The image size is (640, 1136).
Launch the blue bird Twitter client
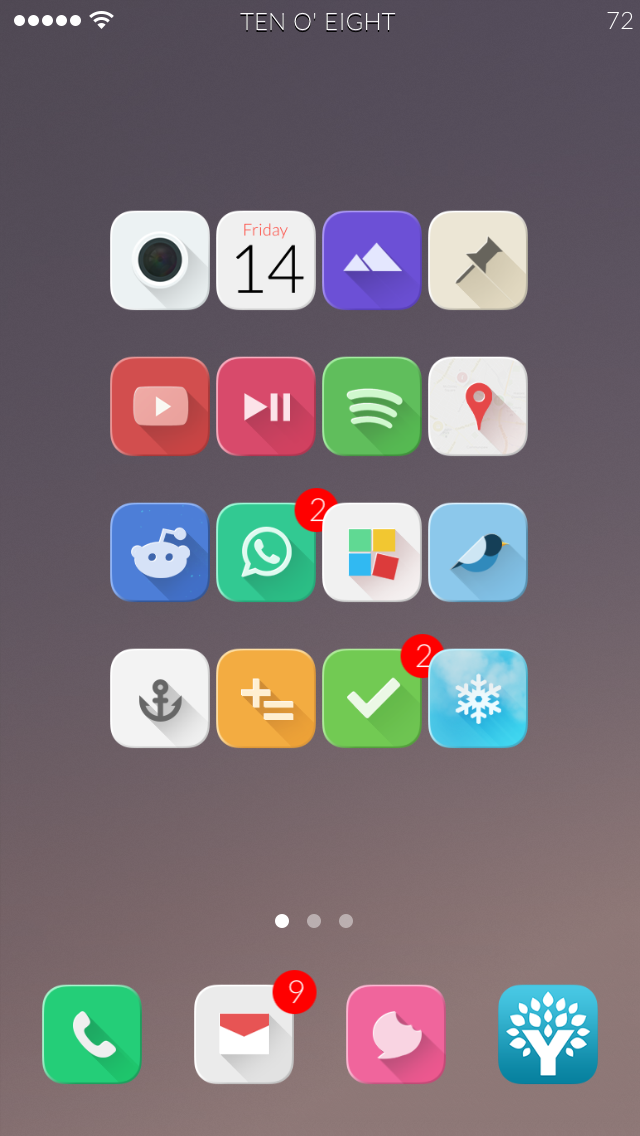[478, 552]
